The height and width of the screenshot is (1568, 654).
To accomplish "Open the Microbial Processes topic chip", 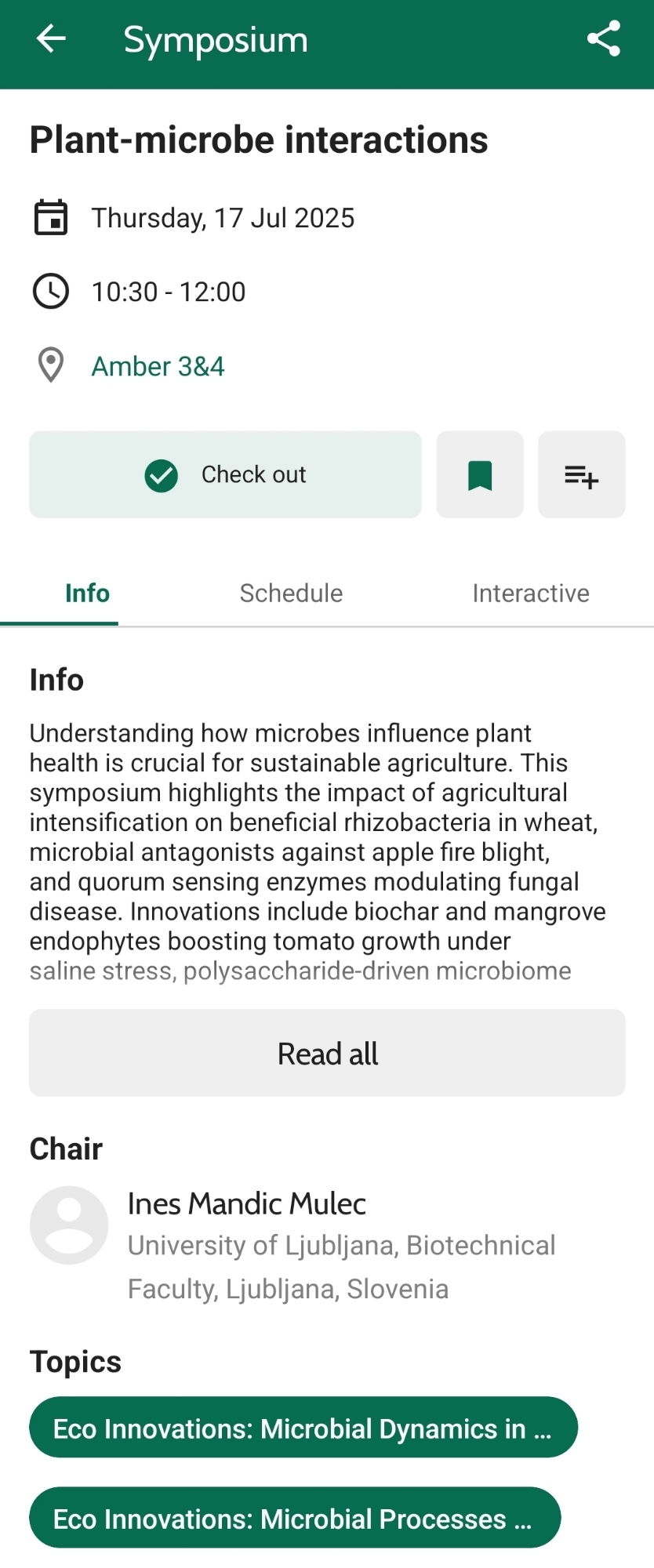I will [x=294, y=1518].
